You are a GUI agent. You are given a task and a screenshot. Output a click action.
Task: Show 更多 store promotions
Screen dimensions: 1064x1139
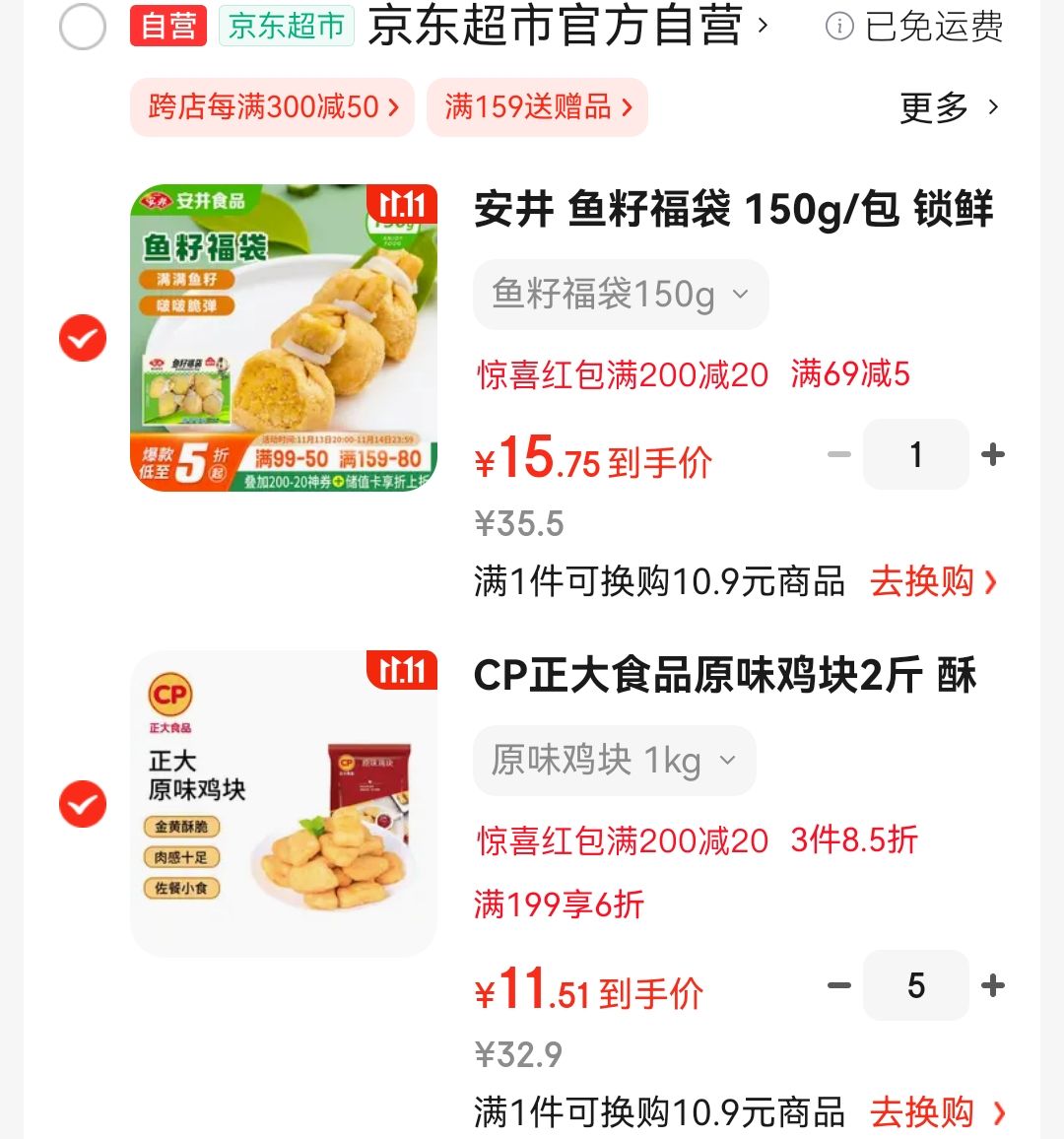click(949, 107)
